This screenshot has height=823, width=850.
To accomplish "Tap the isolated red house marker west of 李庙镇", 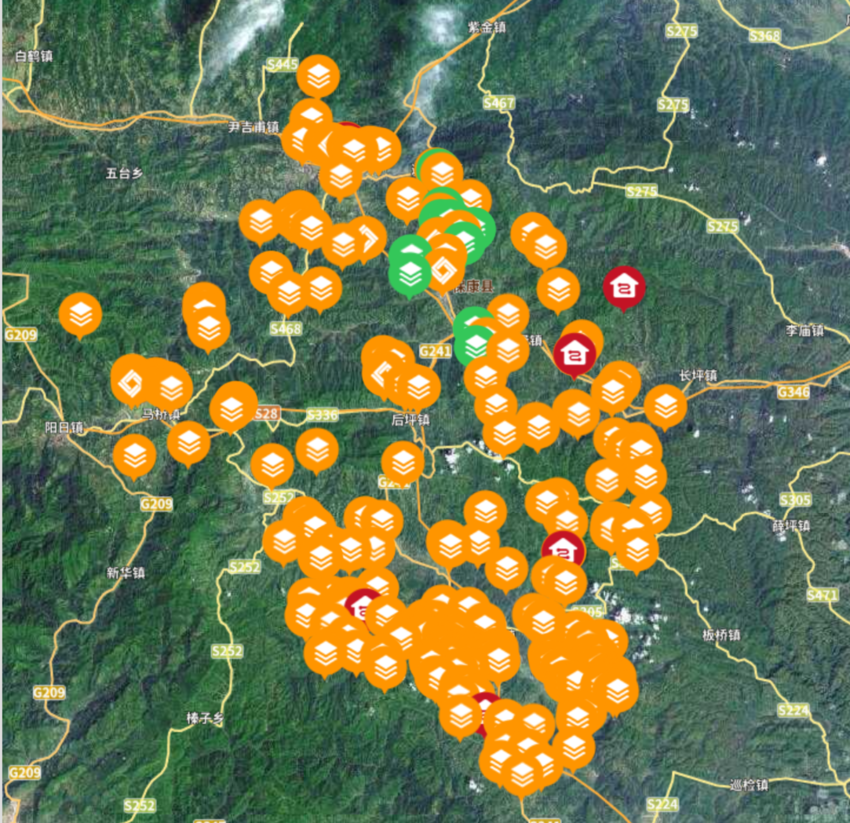I will pyautogui.click(x=624, y=287).
